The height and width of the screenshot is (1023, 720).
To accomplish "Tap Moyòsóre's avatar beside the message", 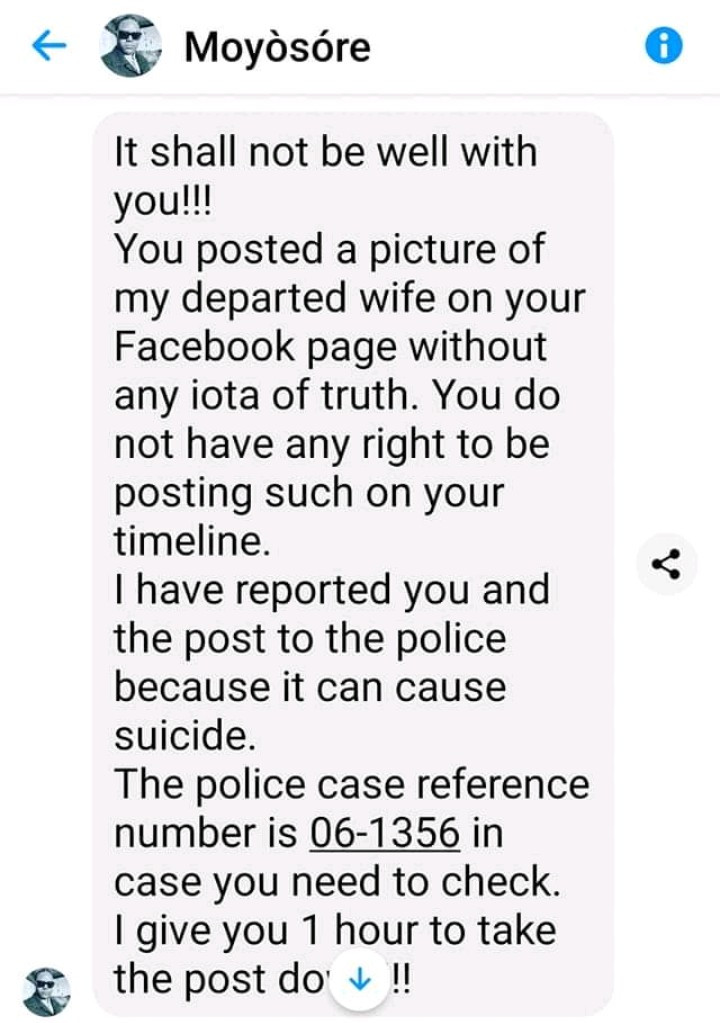I will pos(44,991).
